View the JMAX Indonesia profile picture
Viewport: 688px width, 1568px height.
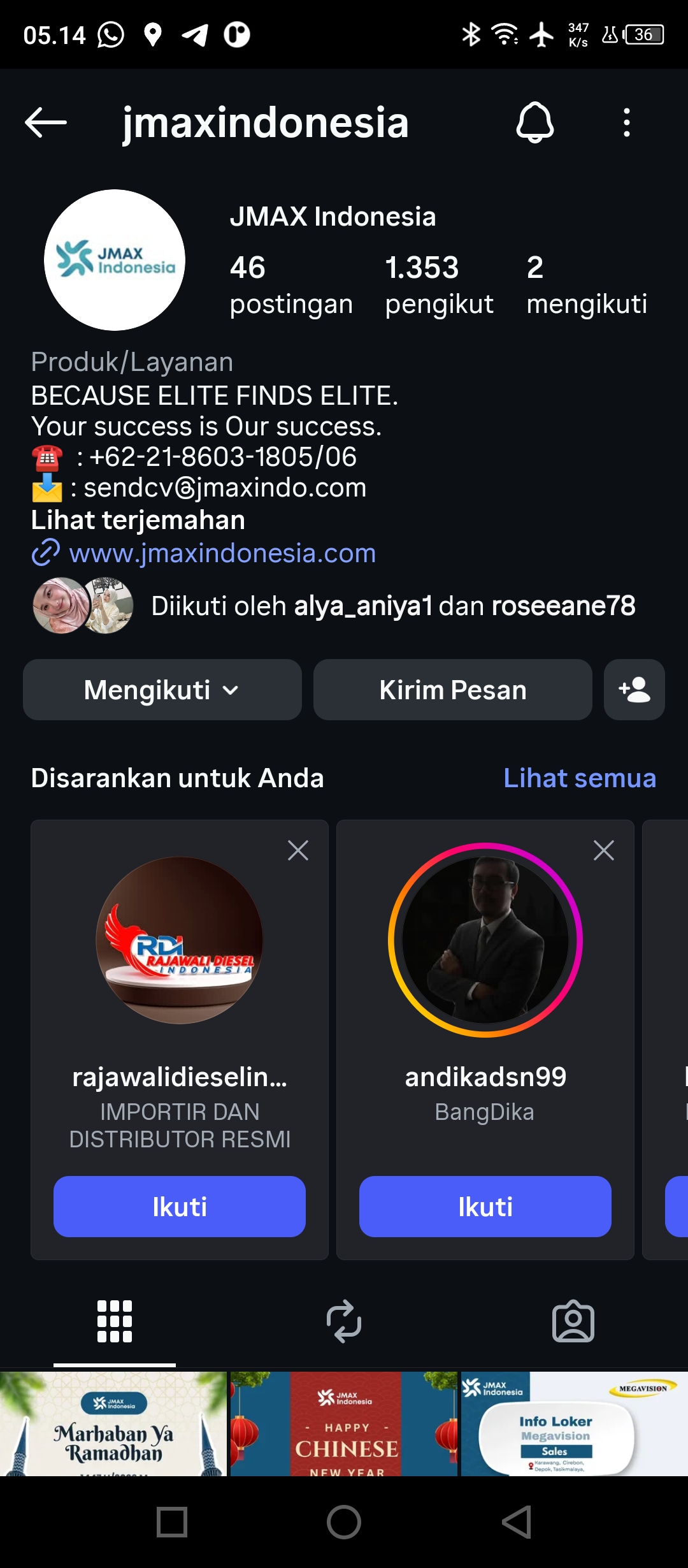coord(115,260)
